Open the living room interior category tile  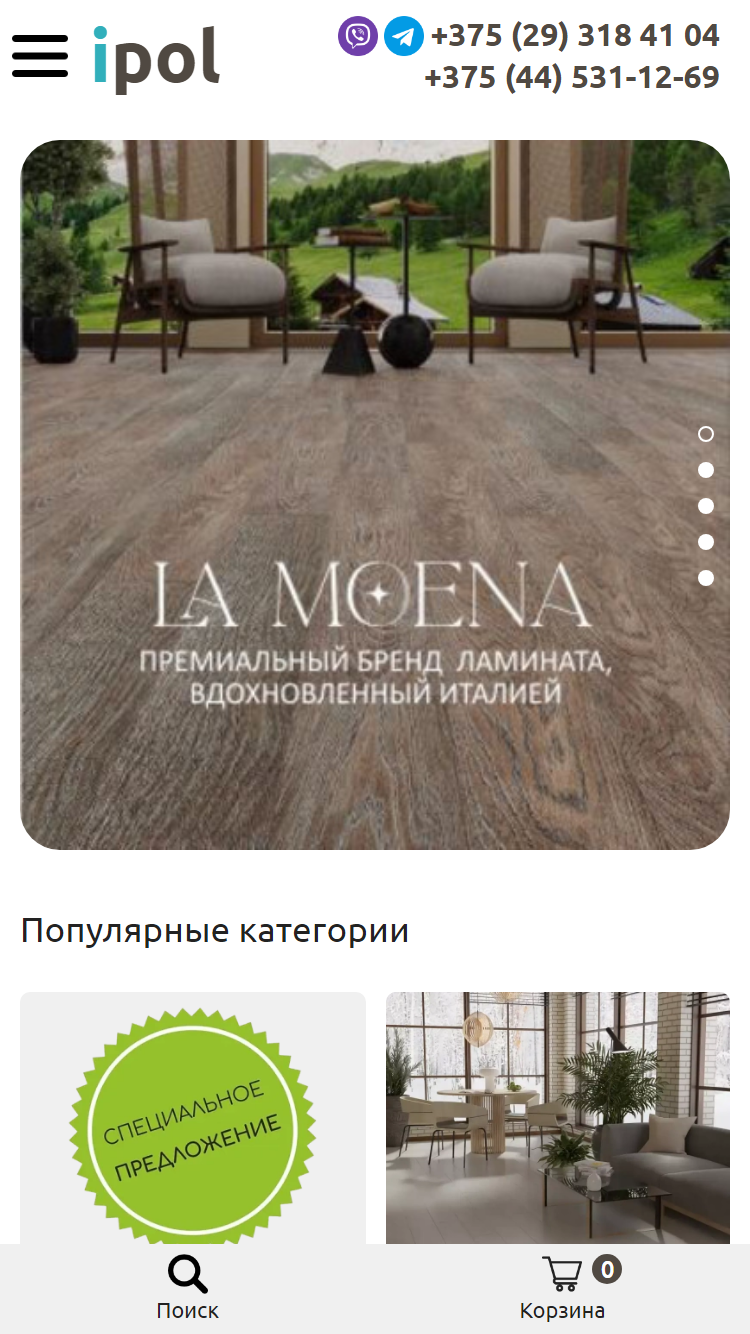[558, 1118]
